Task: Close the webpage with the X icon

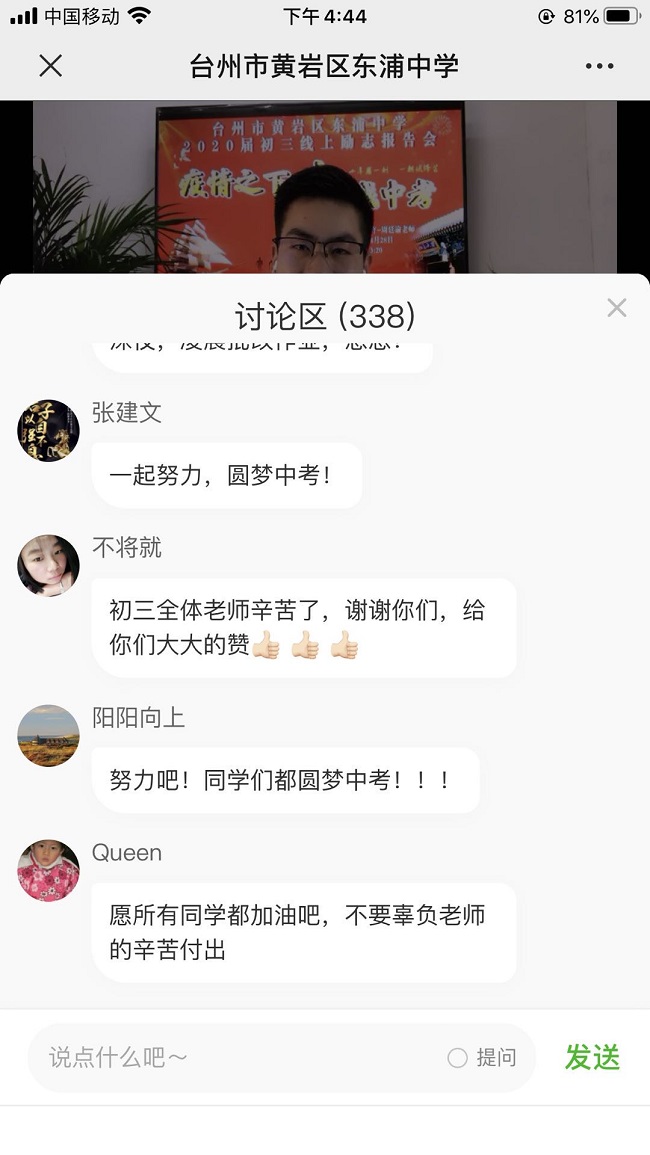Action: (50, 66)
